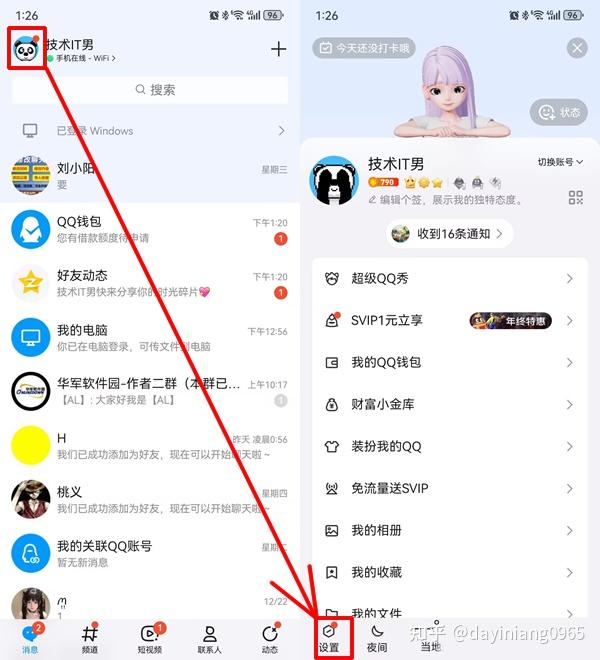The width and height of the screenshot is (600, 660).
Task: Open the 收到16条通知 notification pill
Action: point(450,234)
